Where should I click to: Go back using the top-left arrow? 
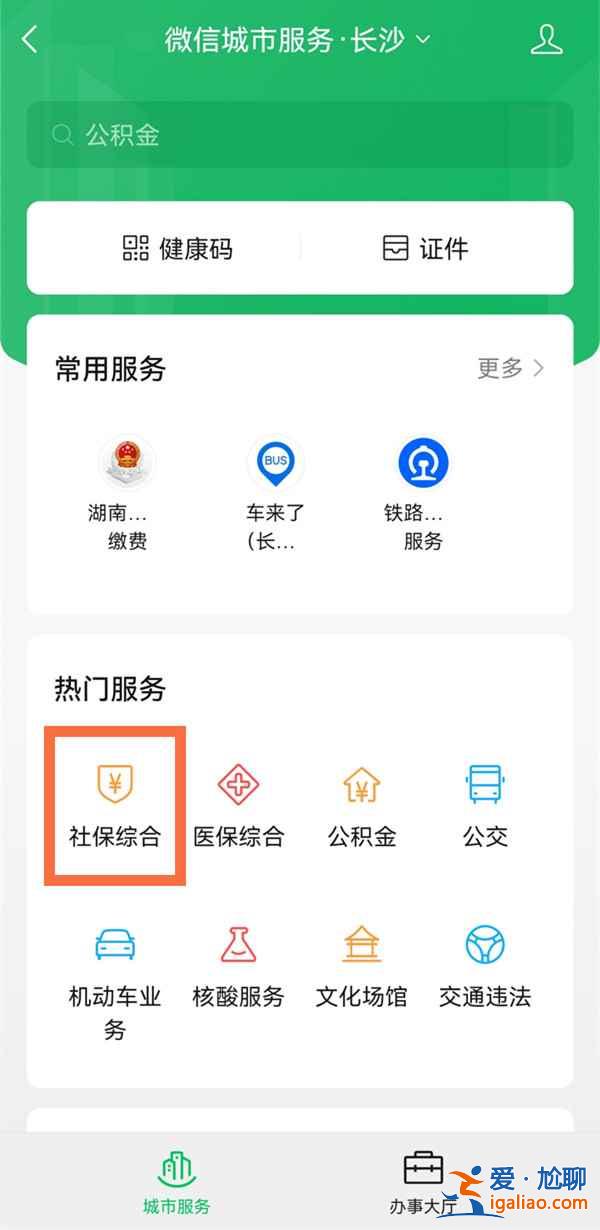30,40
